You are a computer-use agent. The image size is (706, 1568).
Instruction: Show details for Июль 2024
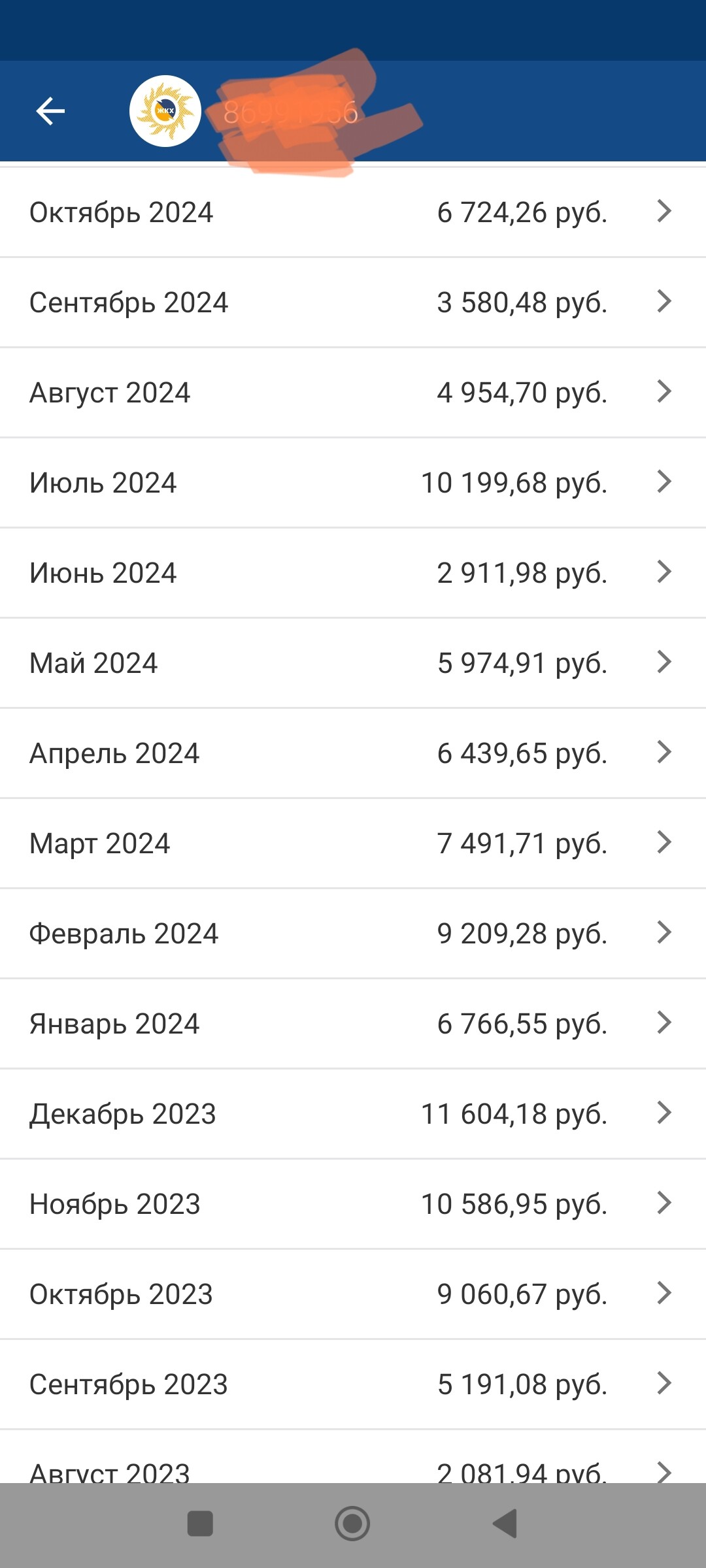coord(353,483)
